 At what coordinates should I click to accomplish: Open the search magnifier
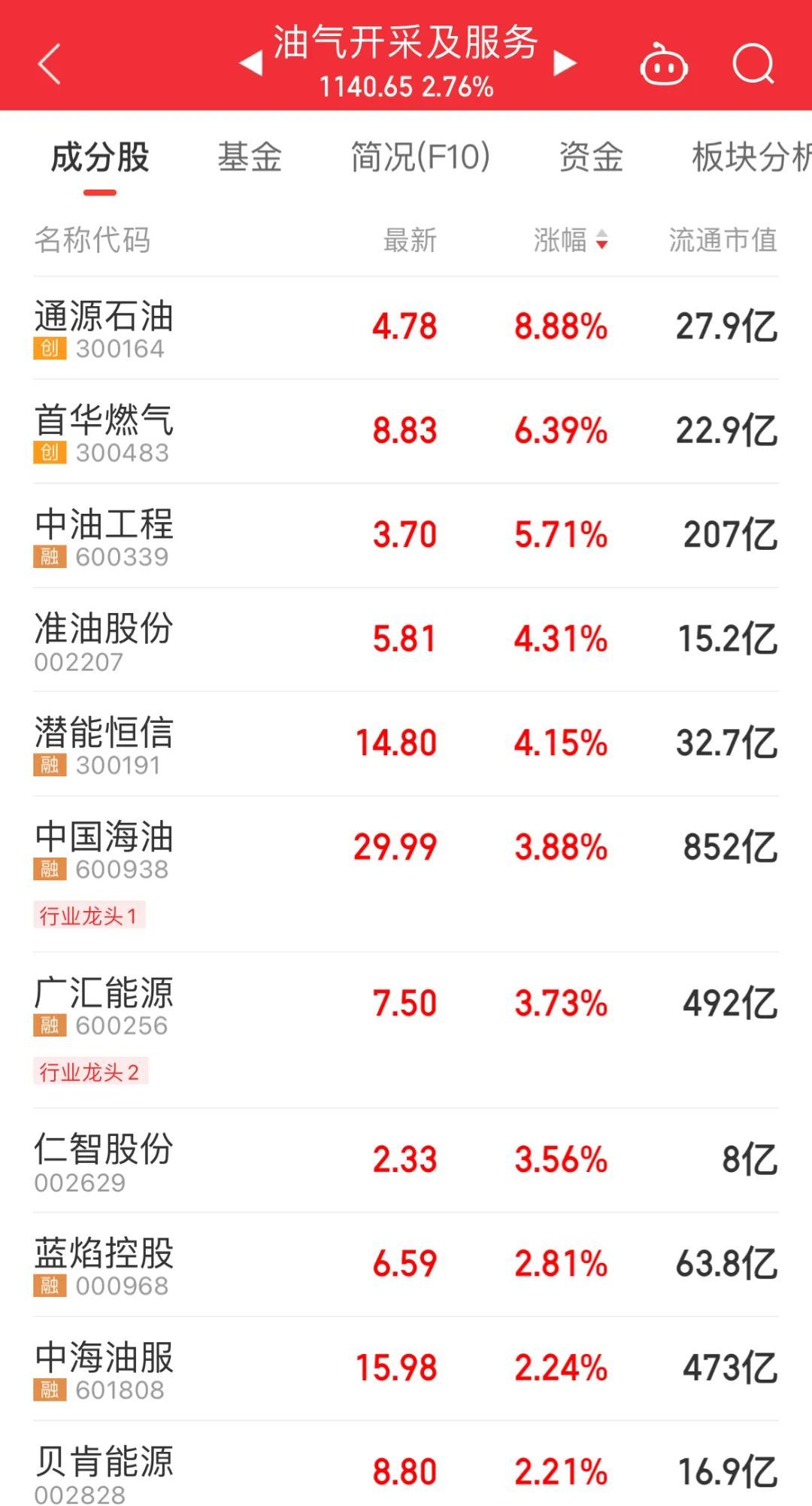[753, 64]
